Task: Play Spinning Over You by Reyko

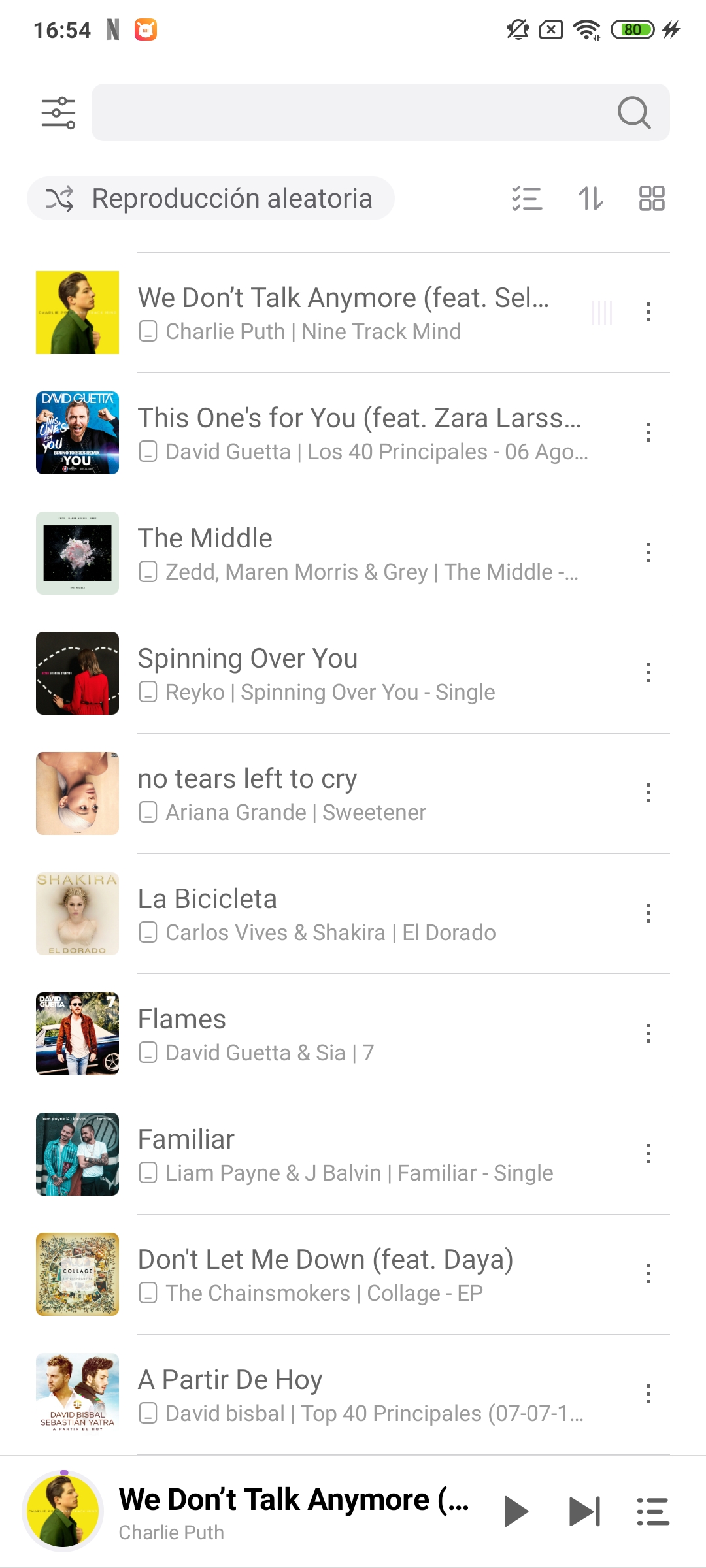Action: tap(353, 674)
